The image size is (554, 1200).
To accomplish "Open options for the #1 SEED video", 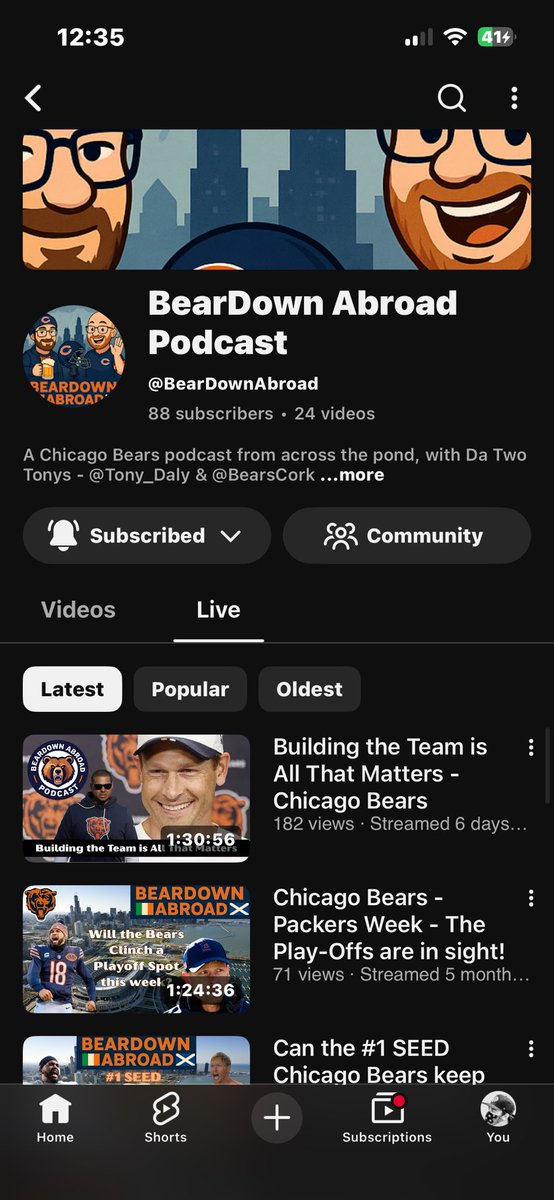I will click(x=531, y=1049).
